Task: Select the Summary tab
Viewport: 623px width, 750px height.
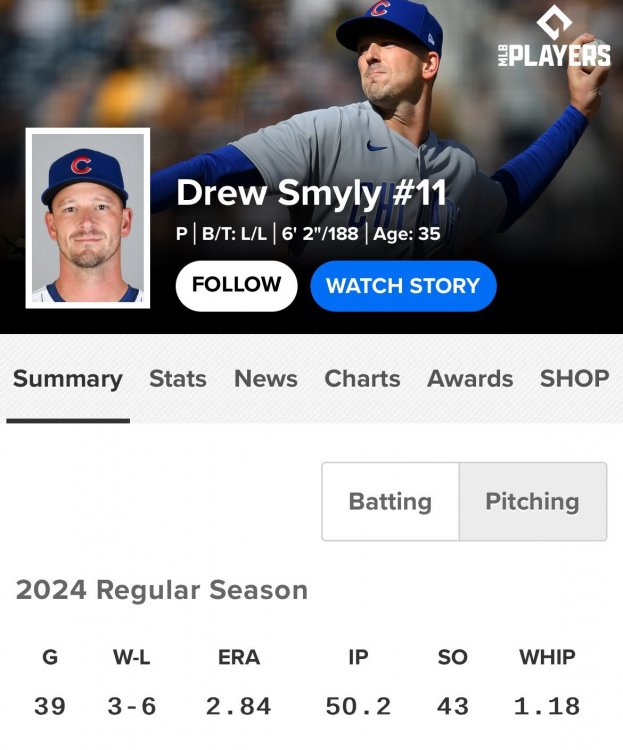Action: point(68,379)
